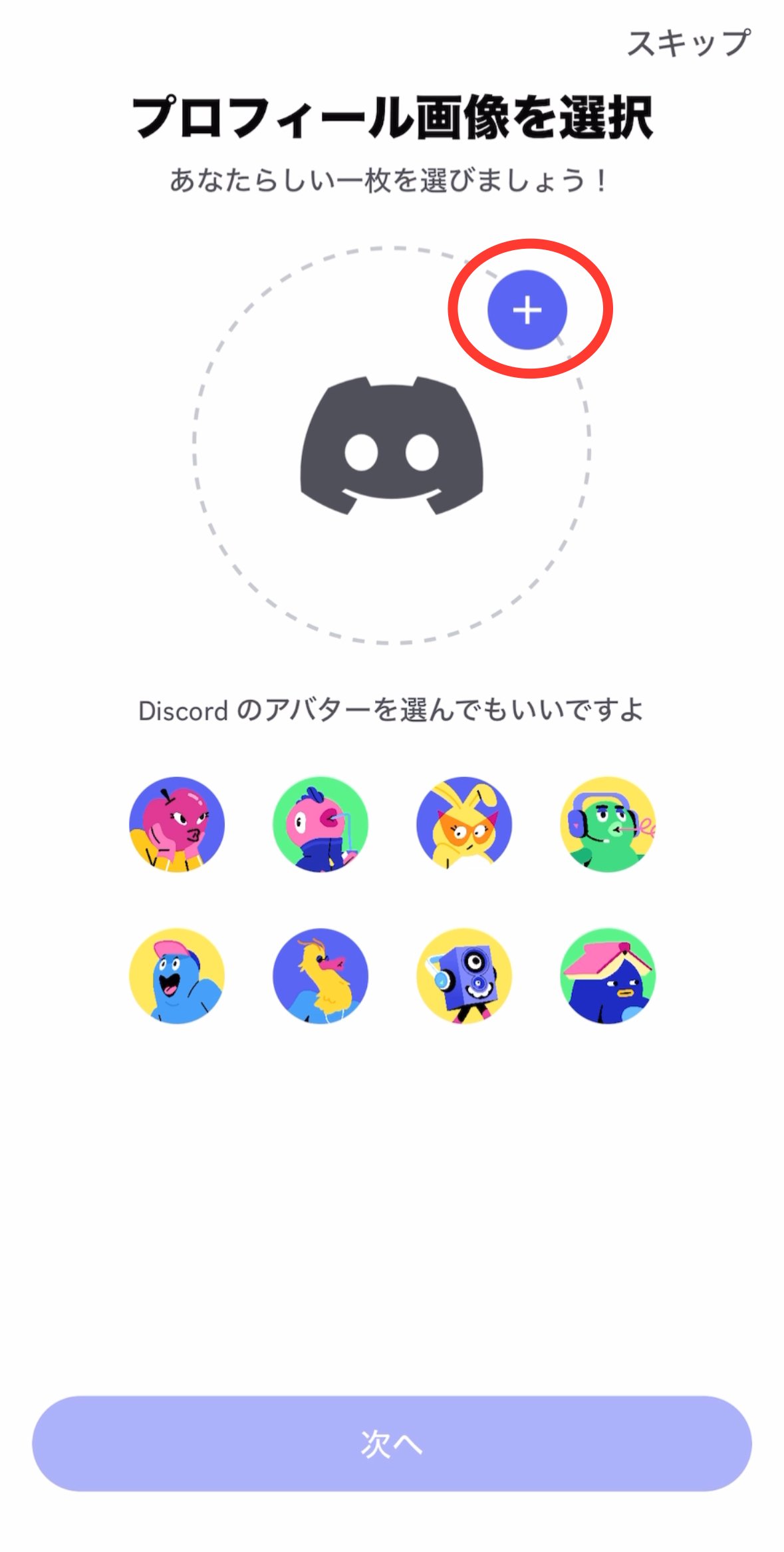
Task: Choose the pink character on green avatar
Action: coord(321,824)
